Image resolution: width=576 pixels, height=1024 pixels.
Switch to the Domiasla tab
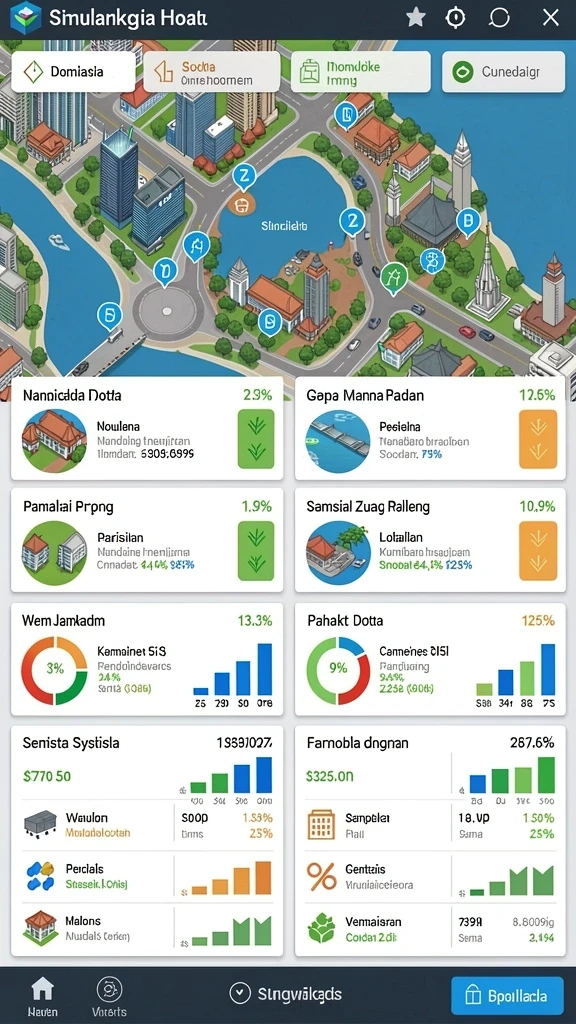point(73,72)
